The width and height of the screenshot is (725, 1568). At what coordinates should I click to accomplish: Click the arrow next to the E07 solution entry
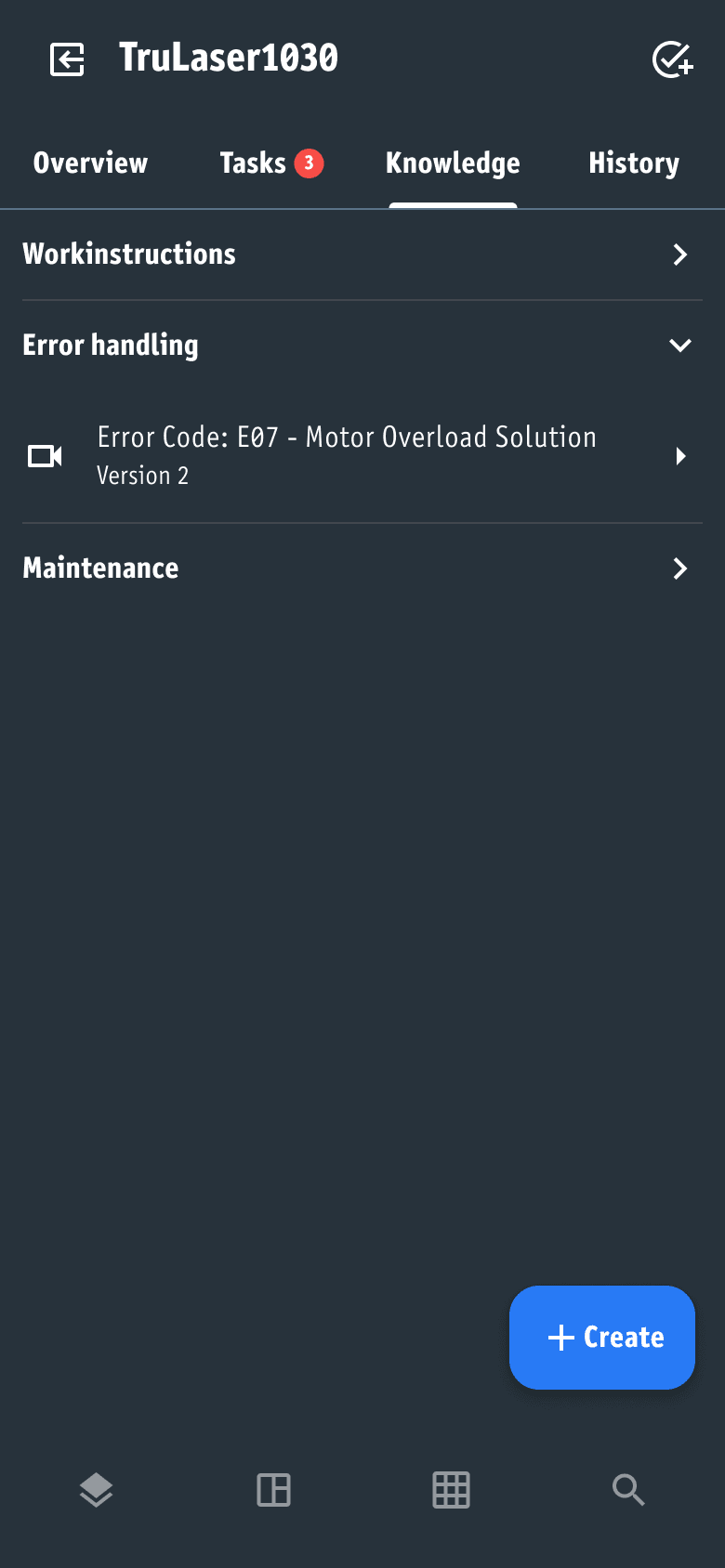(x=681, y=456)
